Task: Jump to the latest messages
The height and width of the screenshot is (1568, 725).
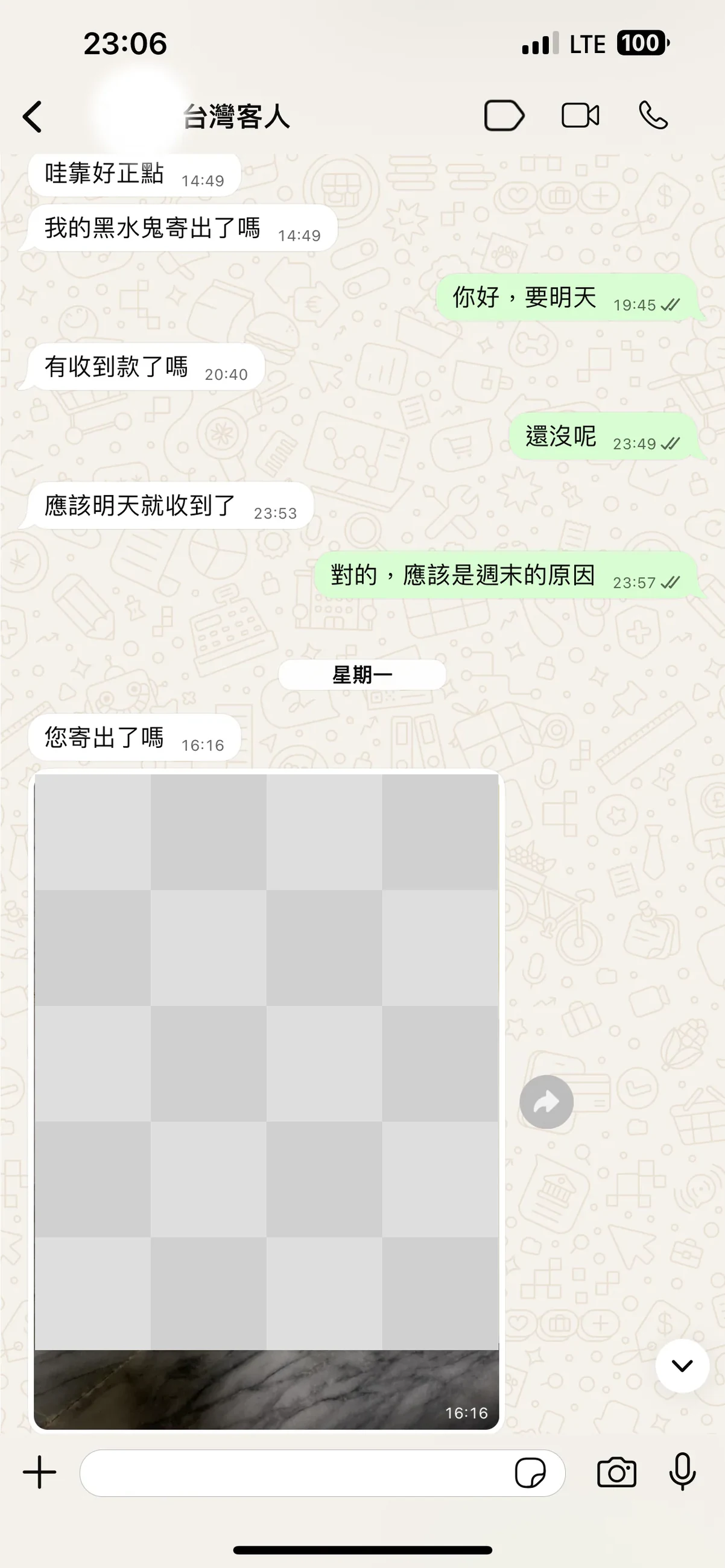Action: (x=682, y=1365)
